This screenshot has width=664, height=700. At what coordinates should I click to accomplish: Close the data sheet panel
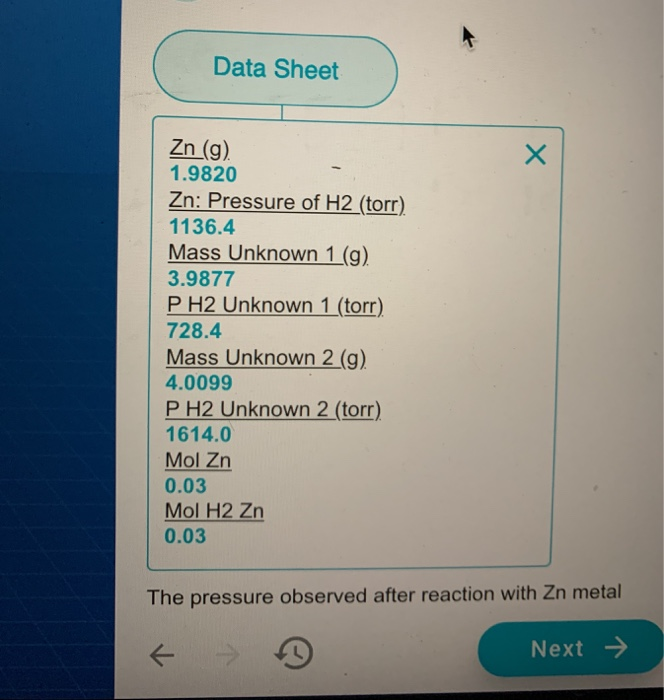click(x=536, y=155)
